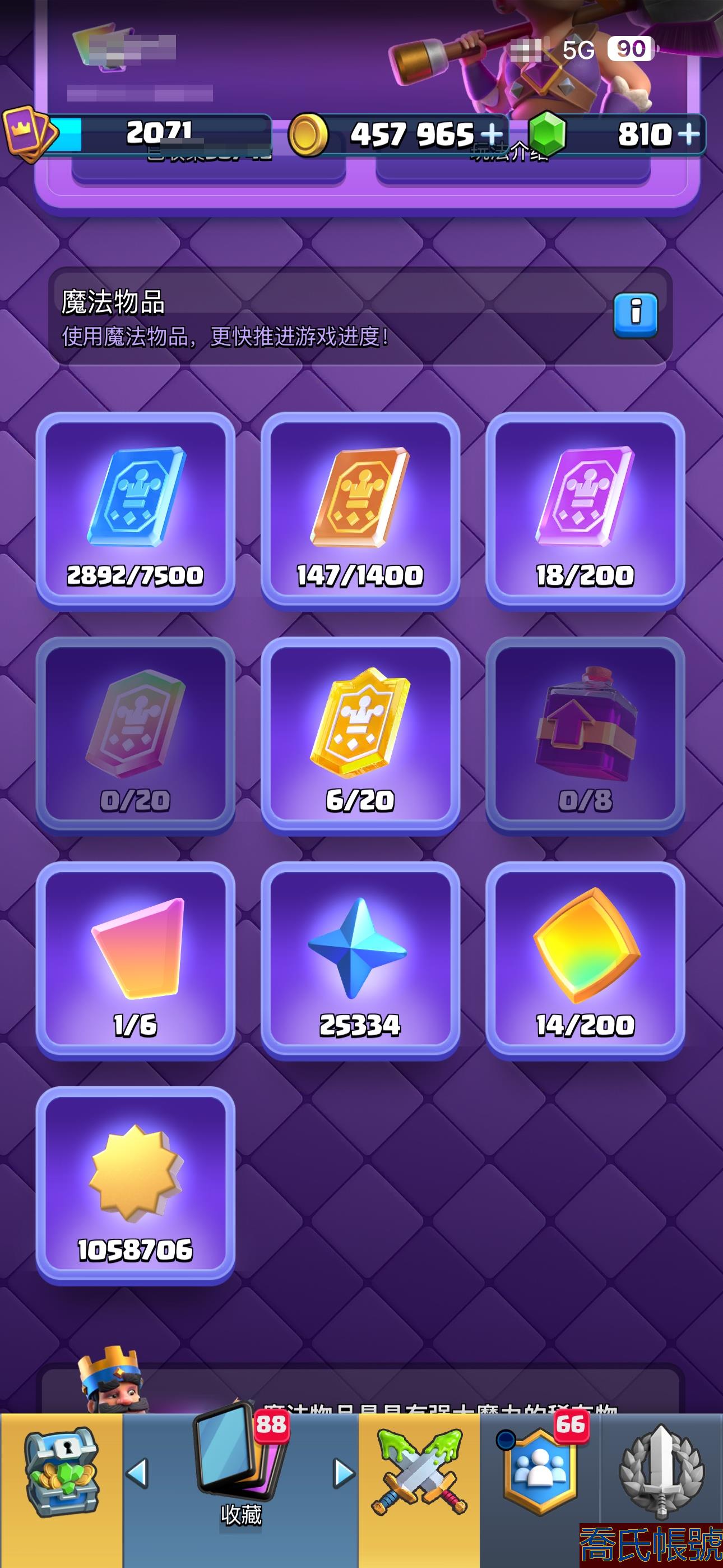Screen dimensions: 723x1568
Task: Open the purple potion item 0/8
Action: tap(585, 735)
